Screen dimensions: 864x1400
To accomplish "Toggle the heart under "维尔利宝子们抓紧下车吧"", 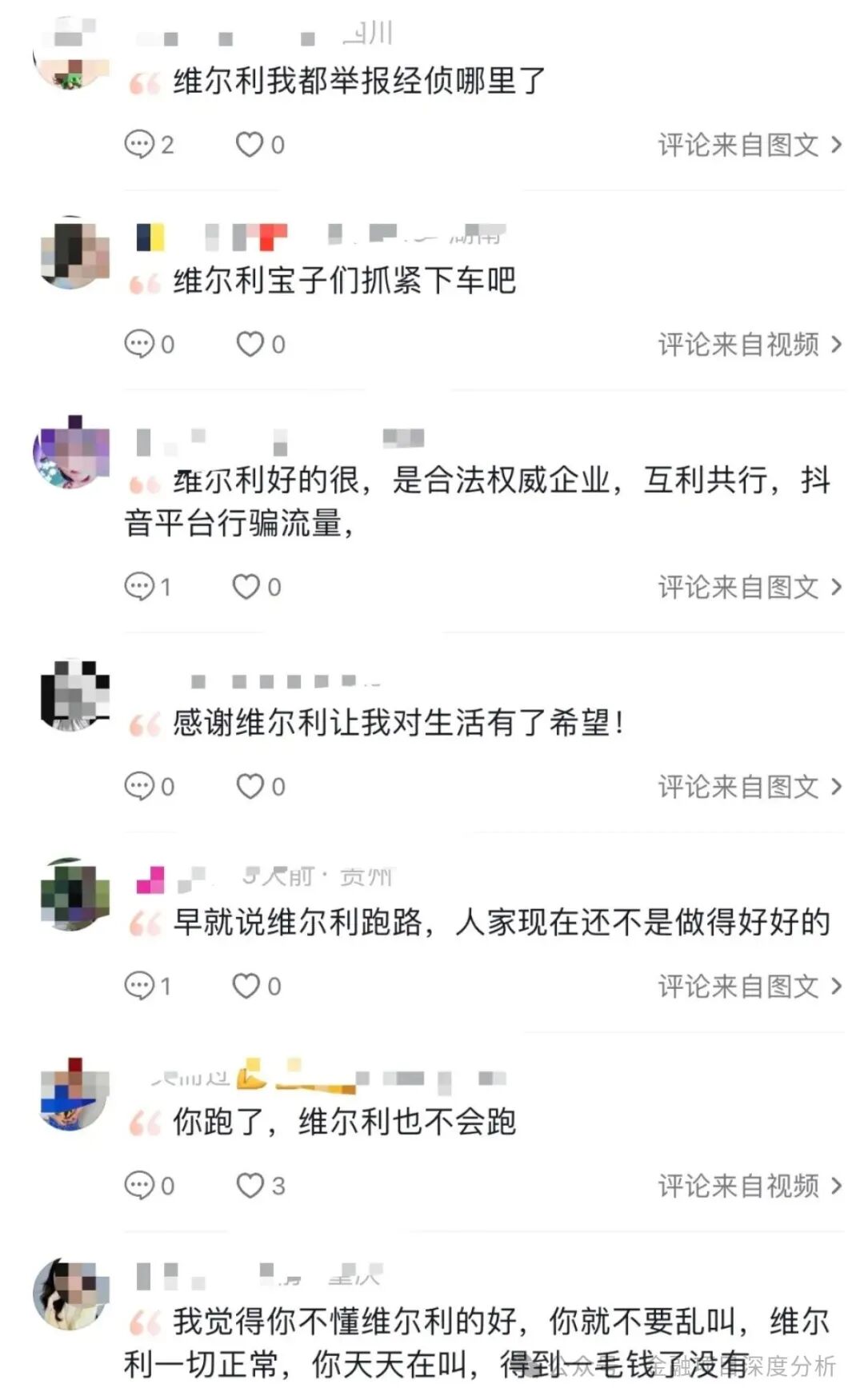I will click(x=252, y=345).
